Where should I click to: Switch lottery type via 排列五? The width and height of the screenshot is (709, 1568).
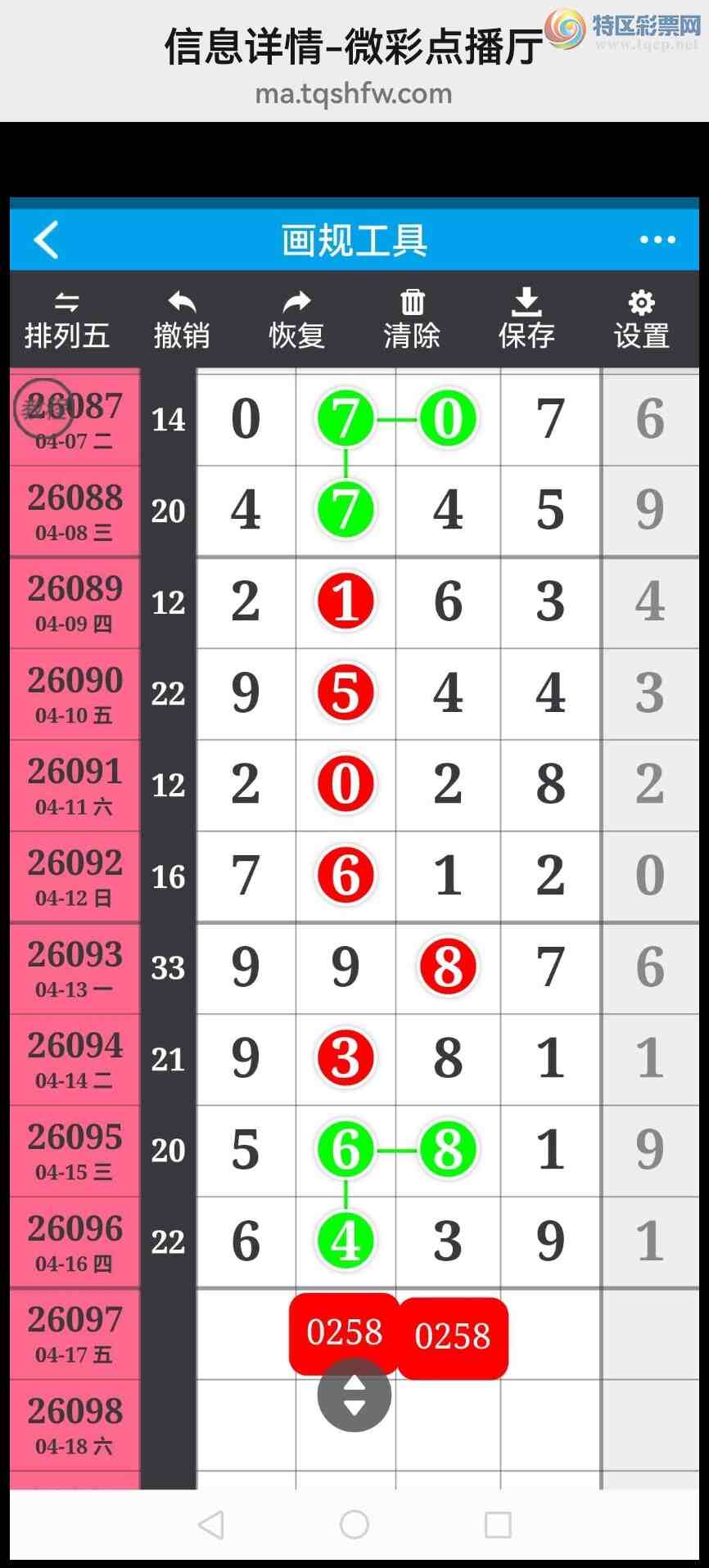click(x=67, y=320)
